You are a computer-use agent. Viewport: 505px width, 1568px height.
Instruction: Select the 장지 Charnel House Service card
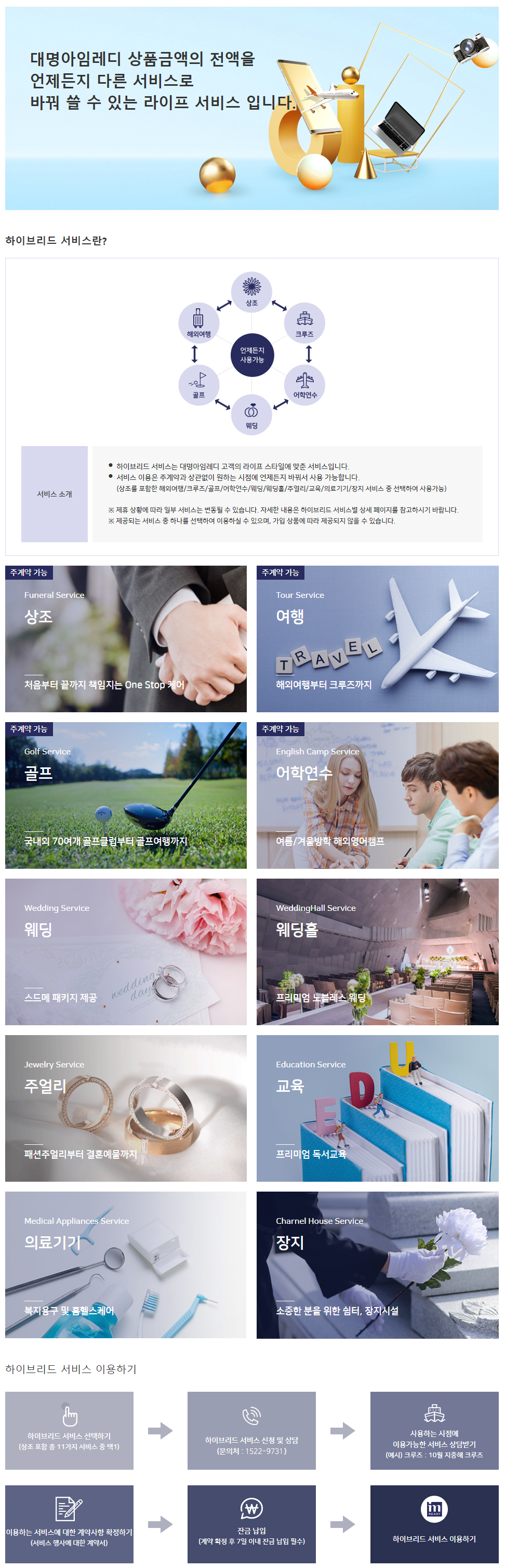tap(377, 1265)
